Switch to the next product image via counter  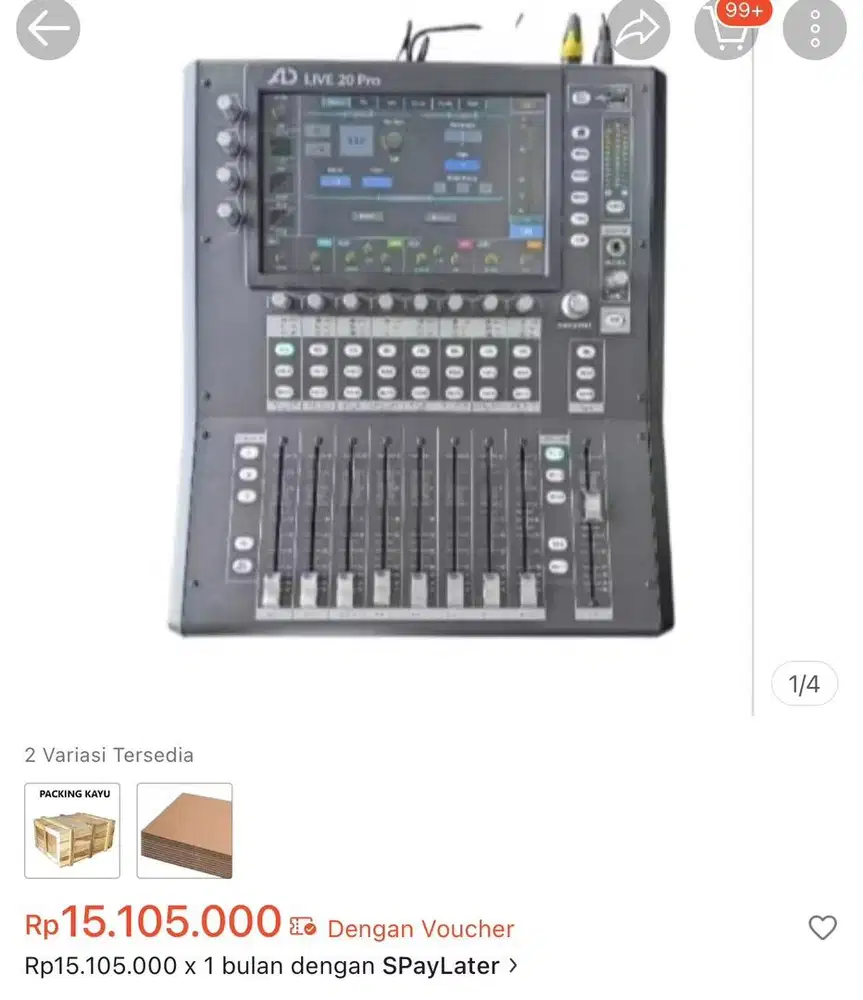[804, 684]
